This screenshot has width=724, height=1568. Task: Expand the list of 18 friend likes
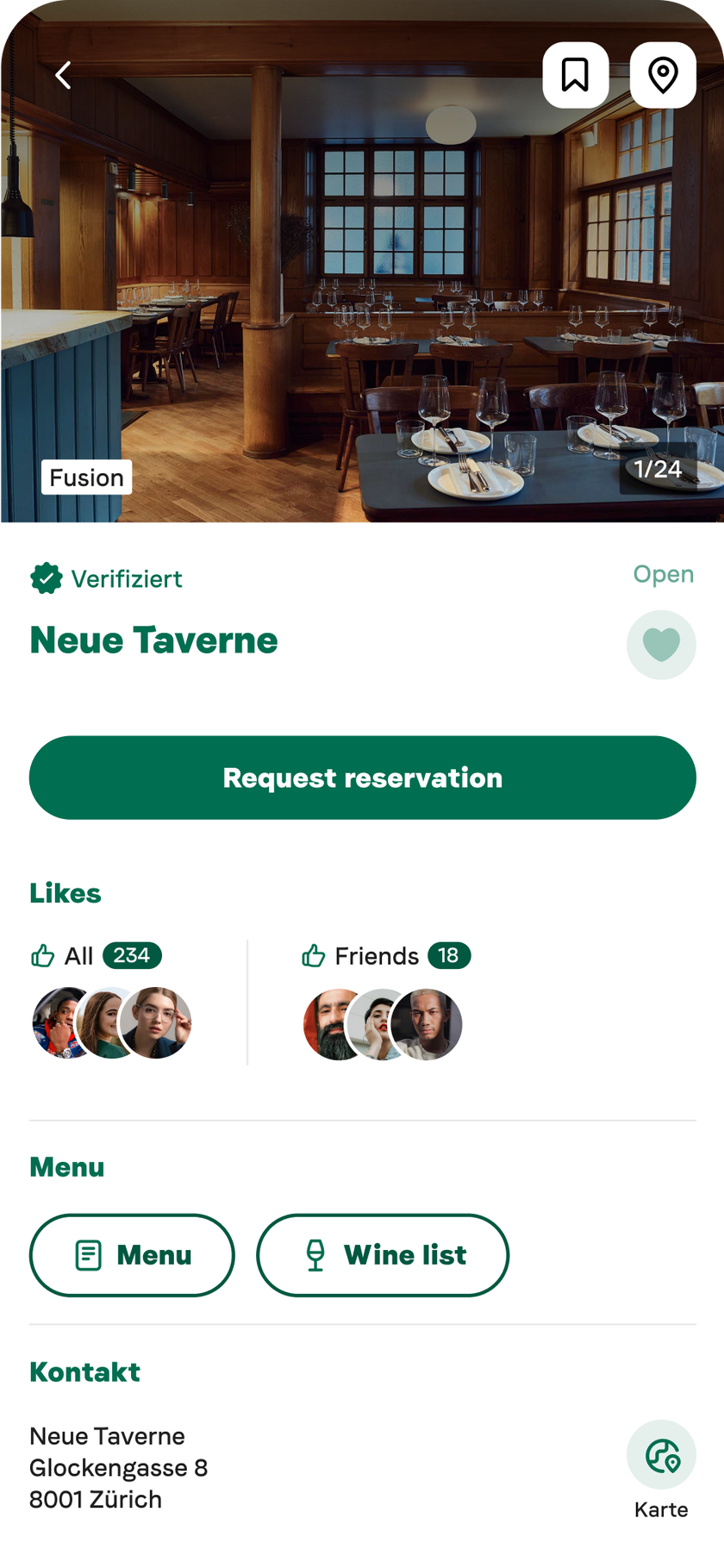(449, 955)
